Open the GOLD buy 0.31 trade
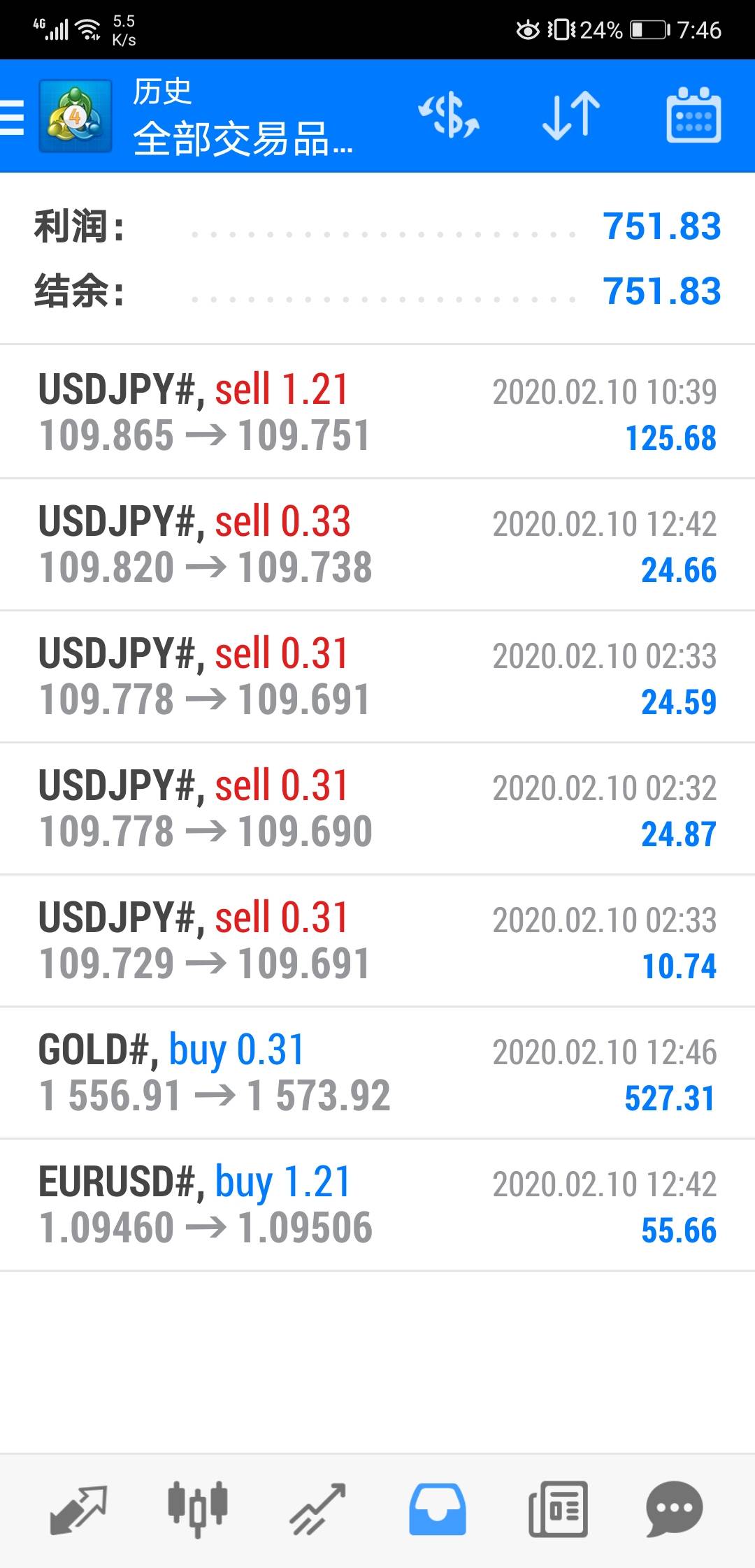755x1568 pixels. (x=377, y=1073)
